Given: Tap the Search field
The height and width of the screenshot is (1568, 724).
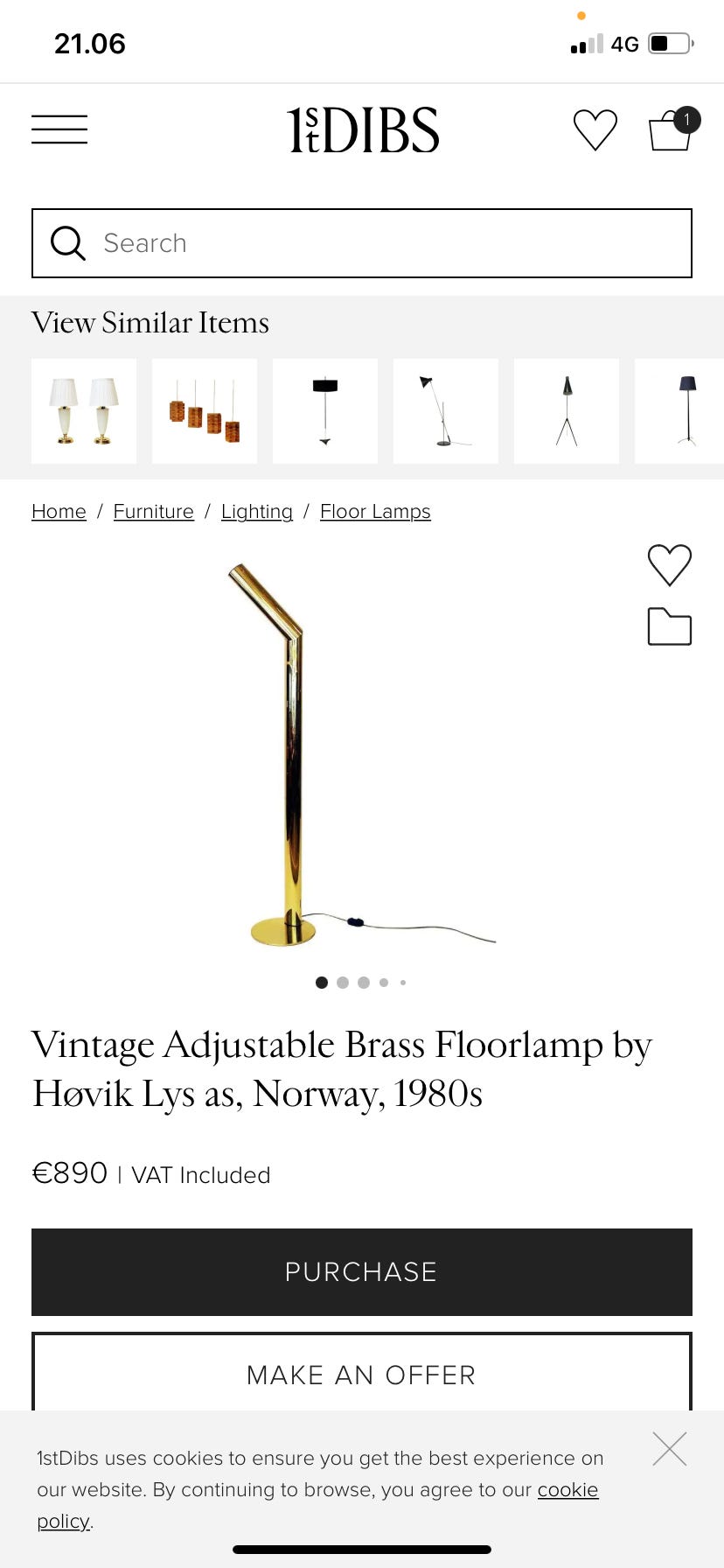Looking at the screenshot, I should 362,243.
